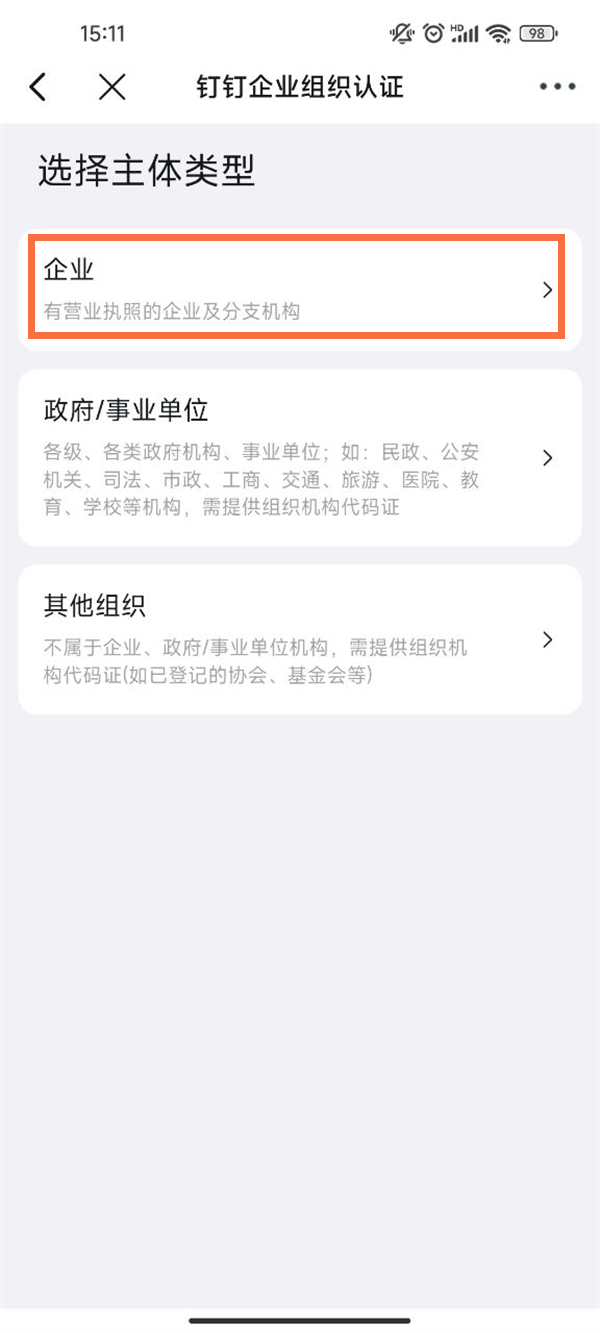This screenshot has height=1333, width=600.
Task: Select the 企业 entity type
Action: [x=299, y=289]
